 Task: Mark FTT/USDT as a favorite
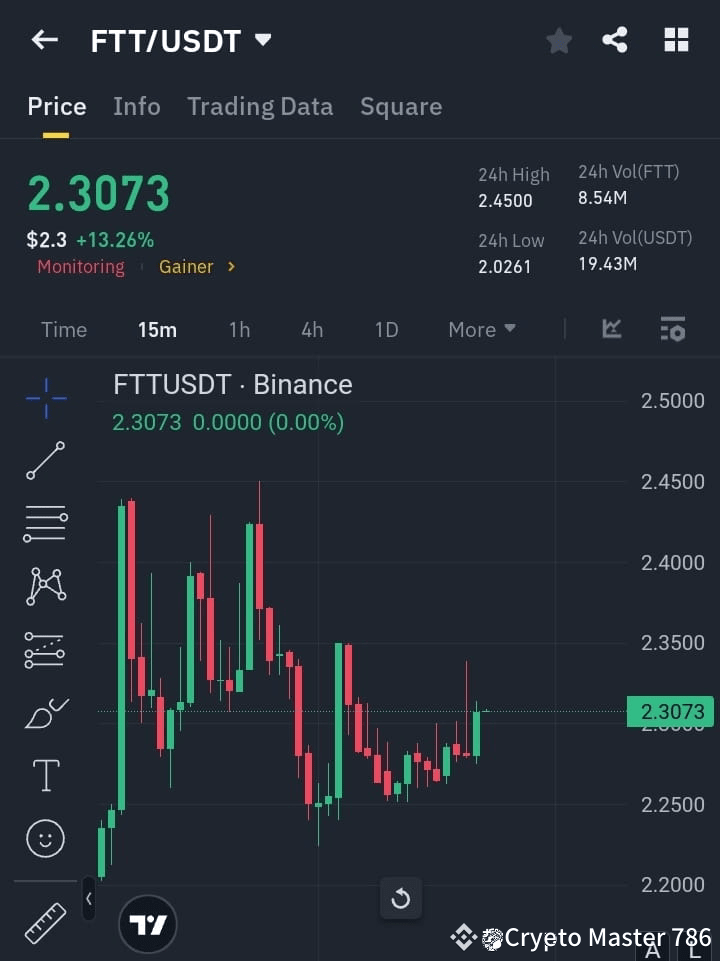(558, 40)
